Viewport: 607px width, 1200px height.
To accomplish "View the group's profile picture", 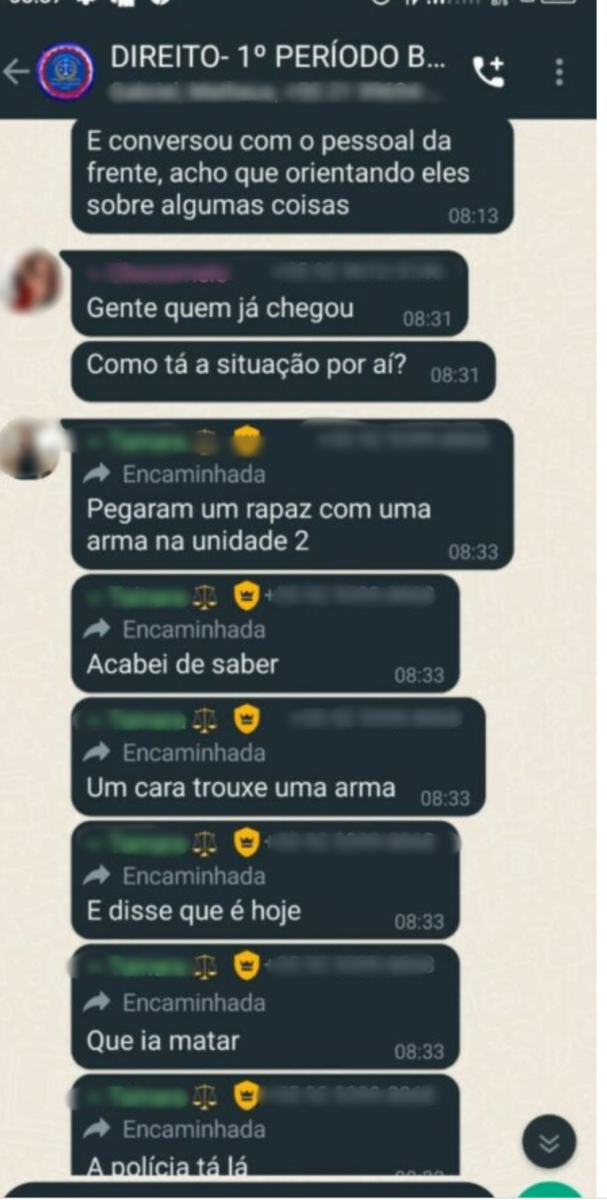I will point(65,72).
